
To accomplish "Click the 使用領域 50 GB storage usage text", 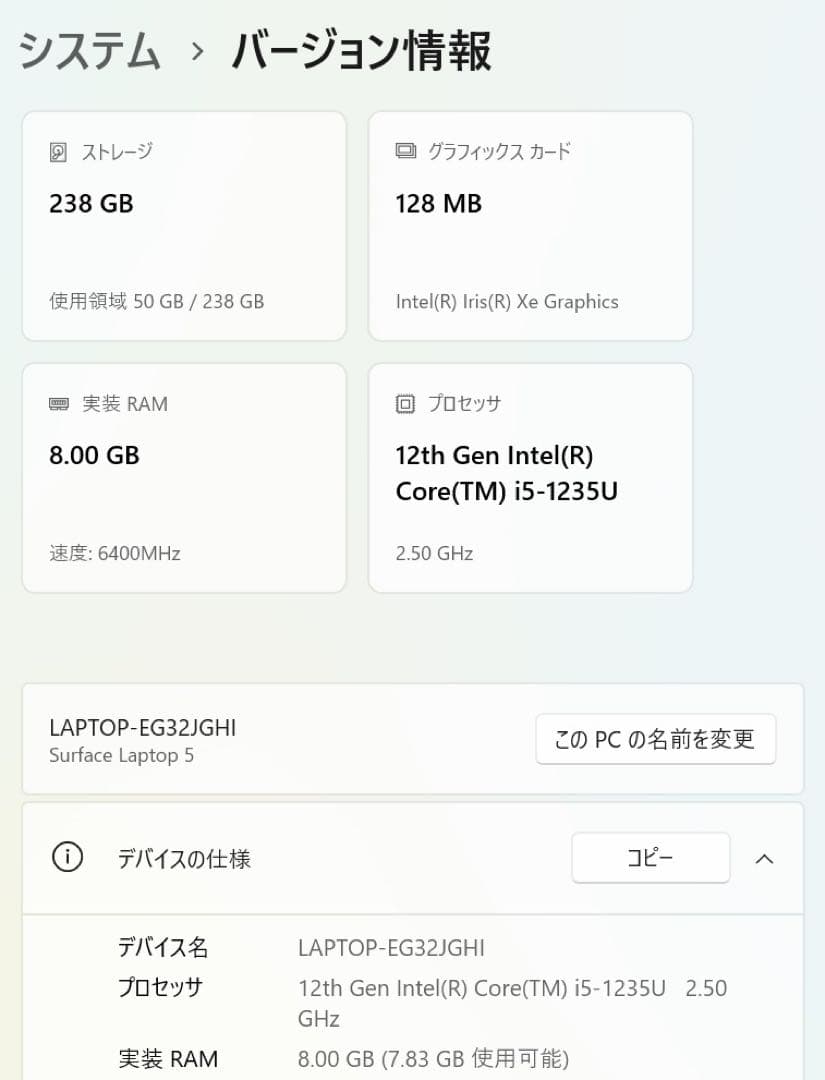I will [155, 301].
